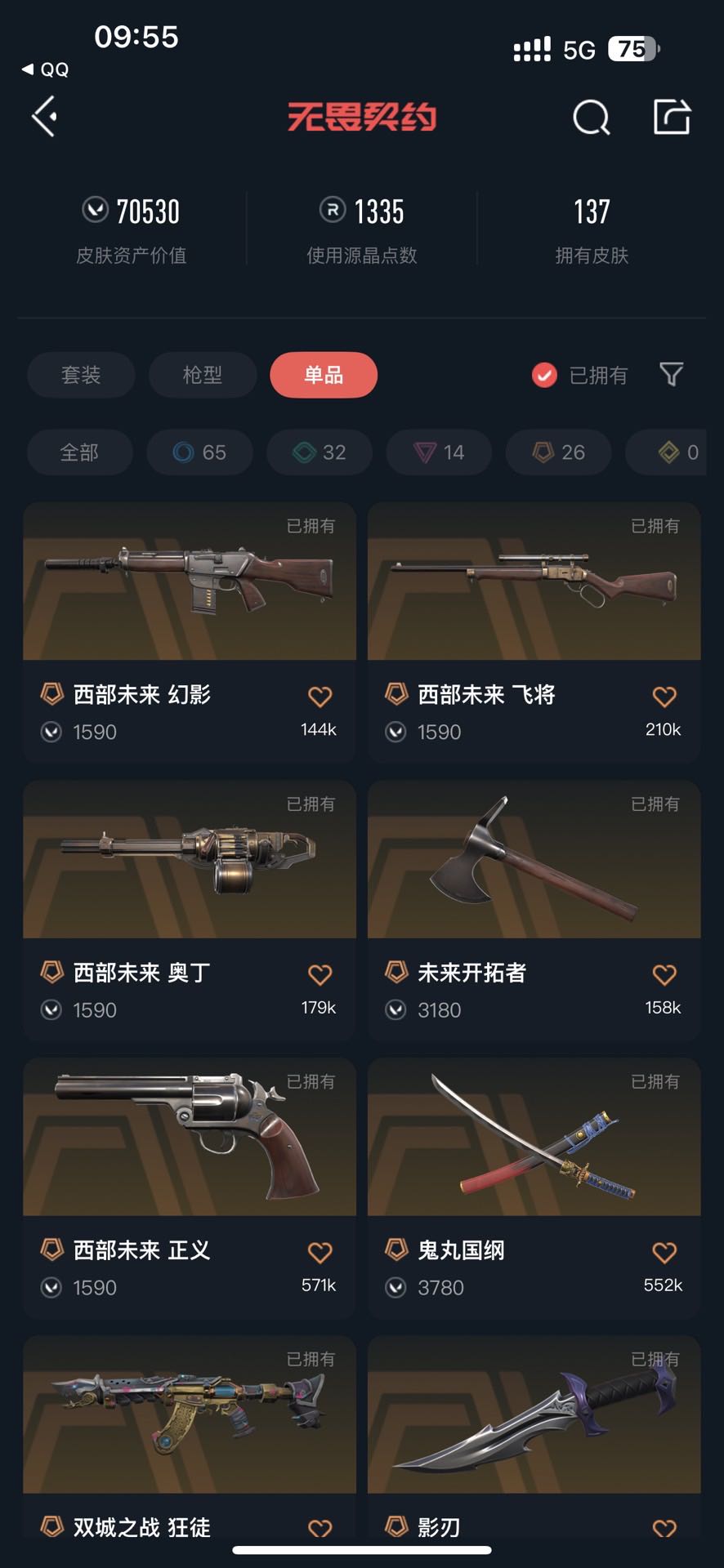Switch to the 枪型 tab
724x1568 pixels.
(x=202, y=375)
